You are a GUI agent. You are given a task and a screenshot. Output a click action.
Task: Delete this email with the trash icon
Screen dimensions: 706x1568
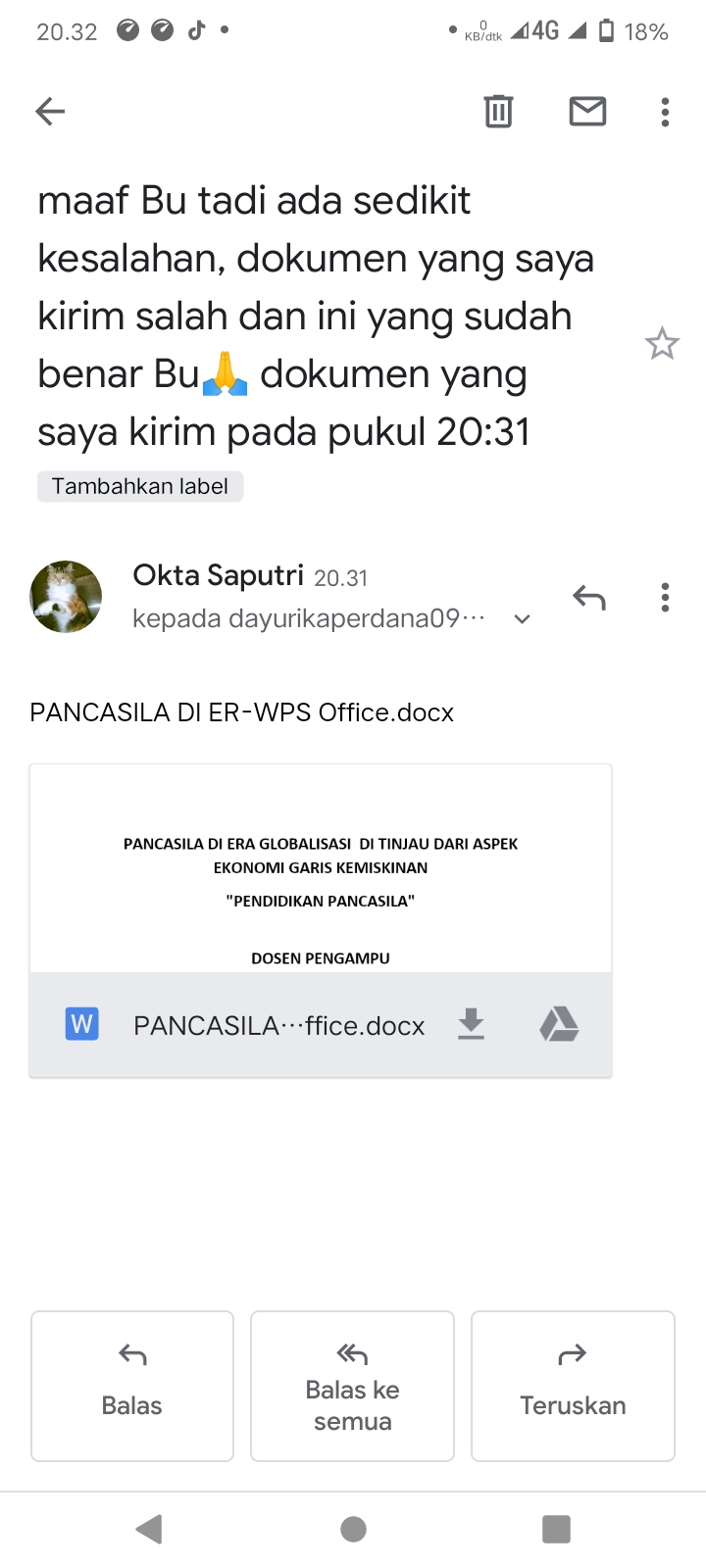pyautogui.click(x=498, y=112)
